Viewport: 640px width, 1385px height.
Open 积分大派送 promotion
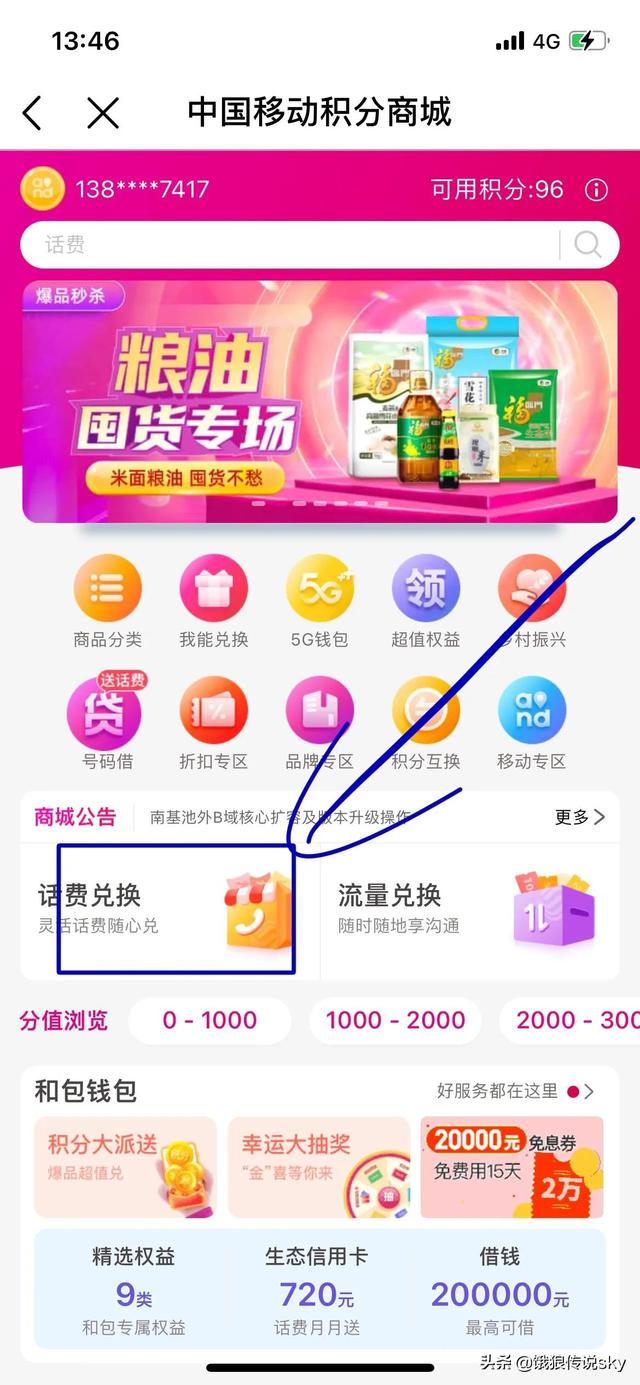125,1167
